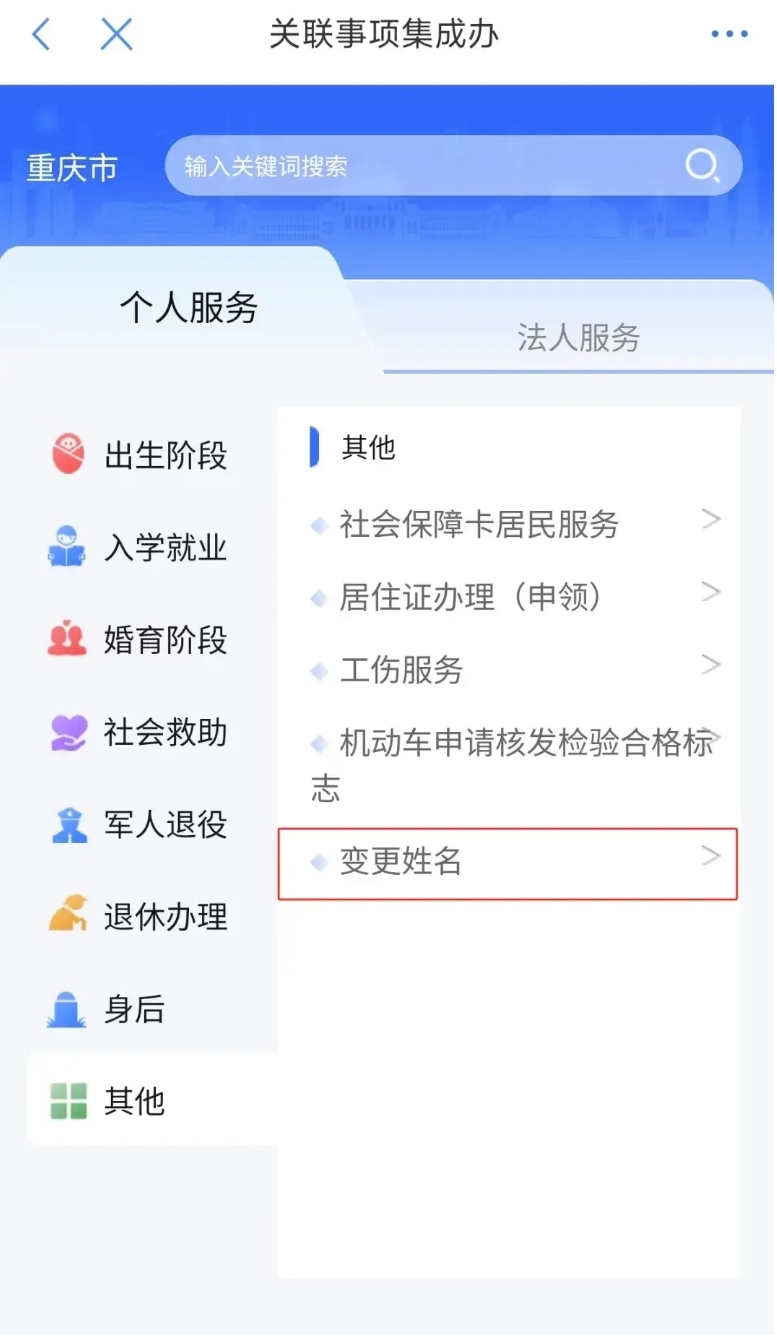777x1338 pixels.
Task: Change the city from 重庆市
Action: click(x=72, y=168)
